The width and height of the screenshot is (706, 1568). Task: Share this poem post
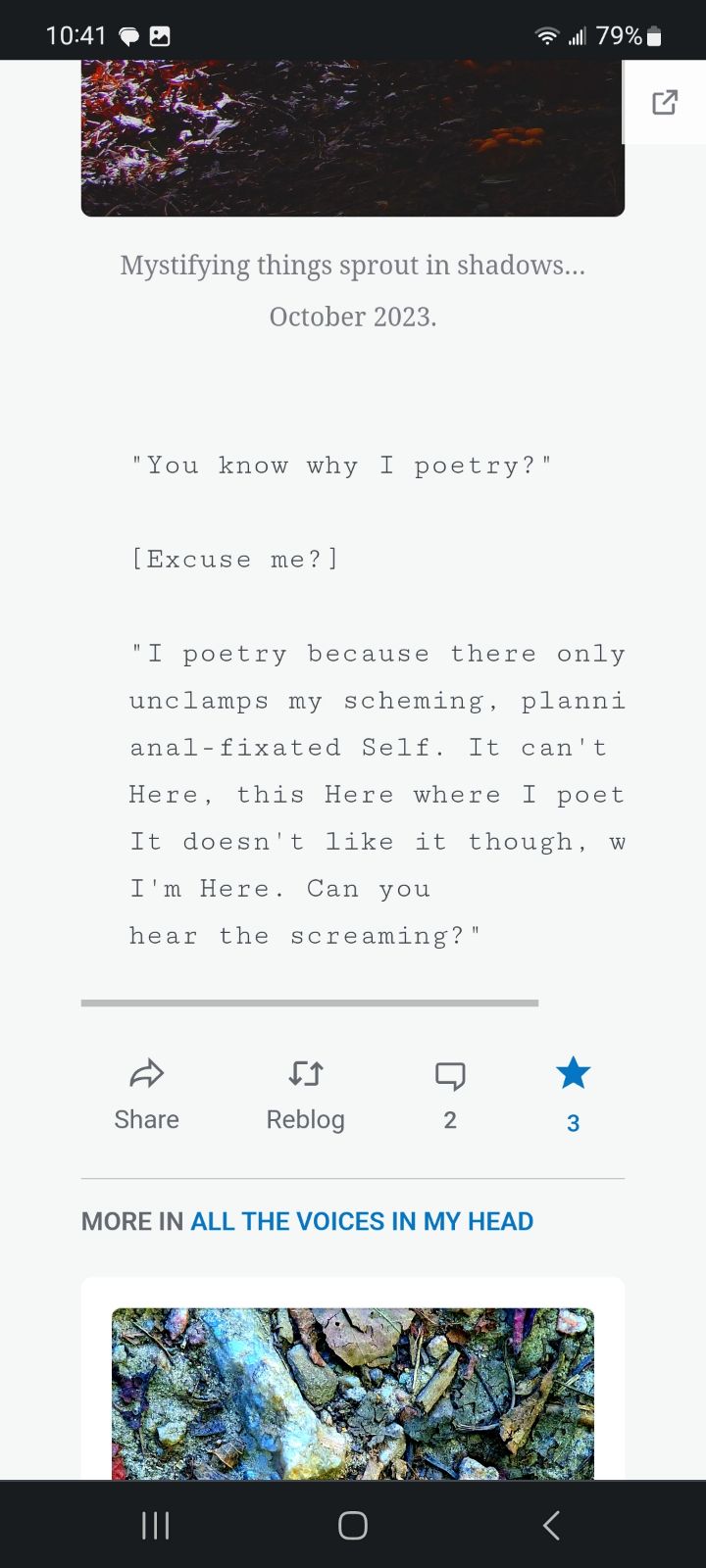(x=146, y=1094)
